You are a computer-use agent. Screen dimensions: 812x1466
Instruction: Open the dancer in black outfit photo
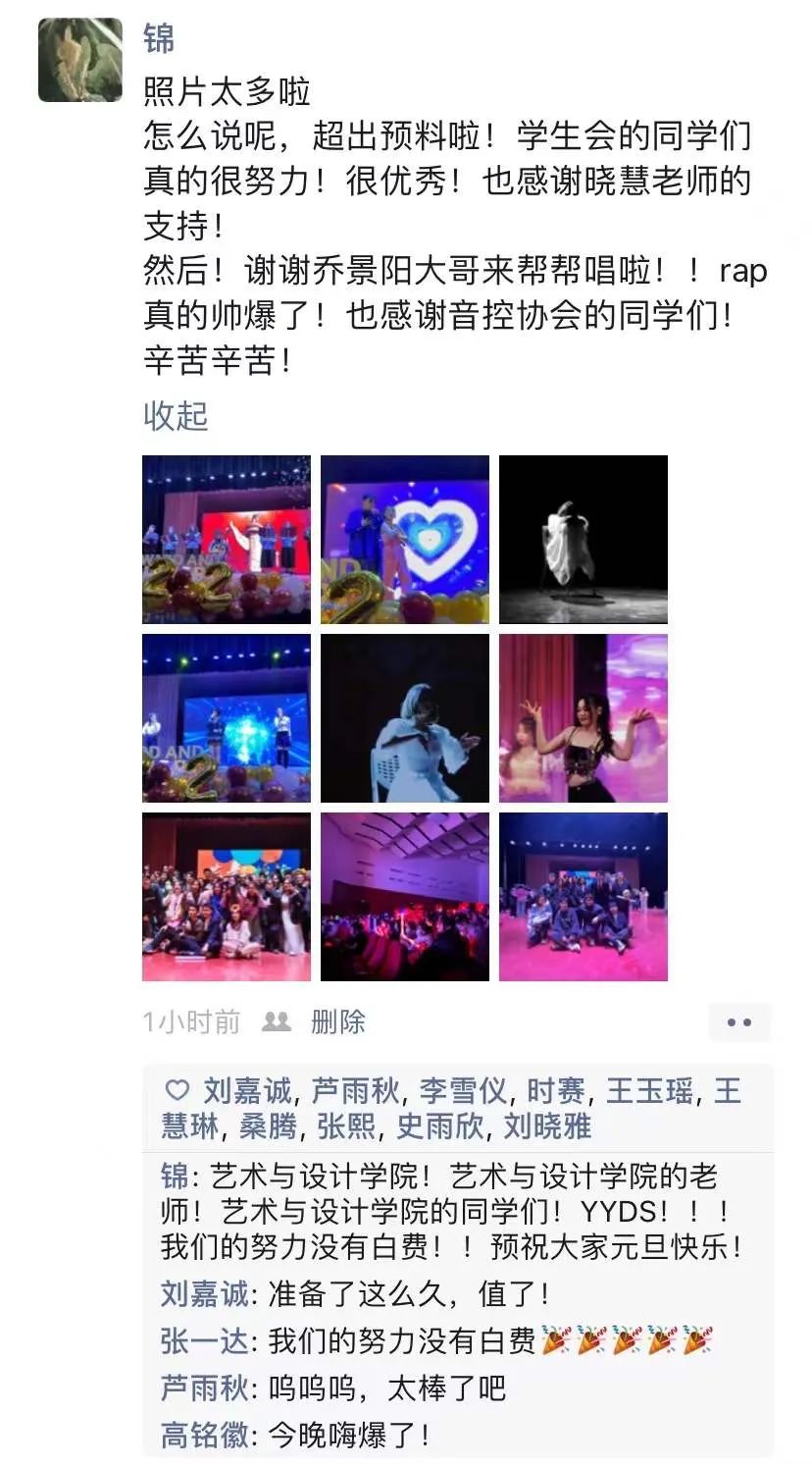tap(583, 718)
